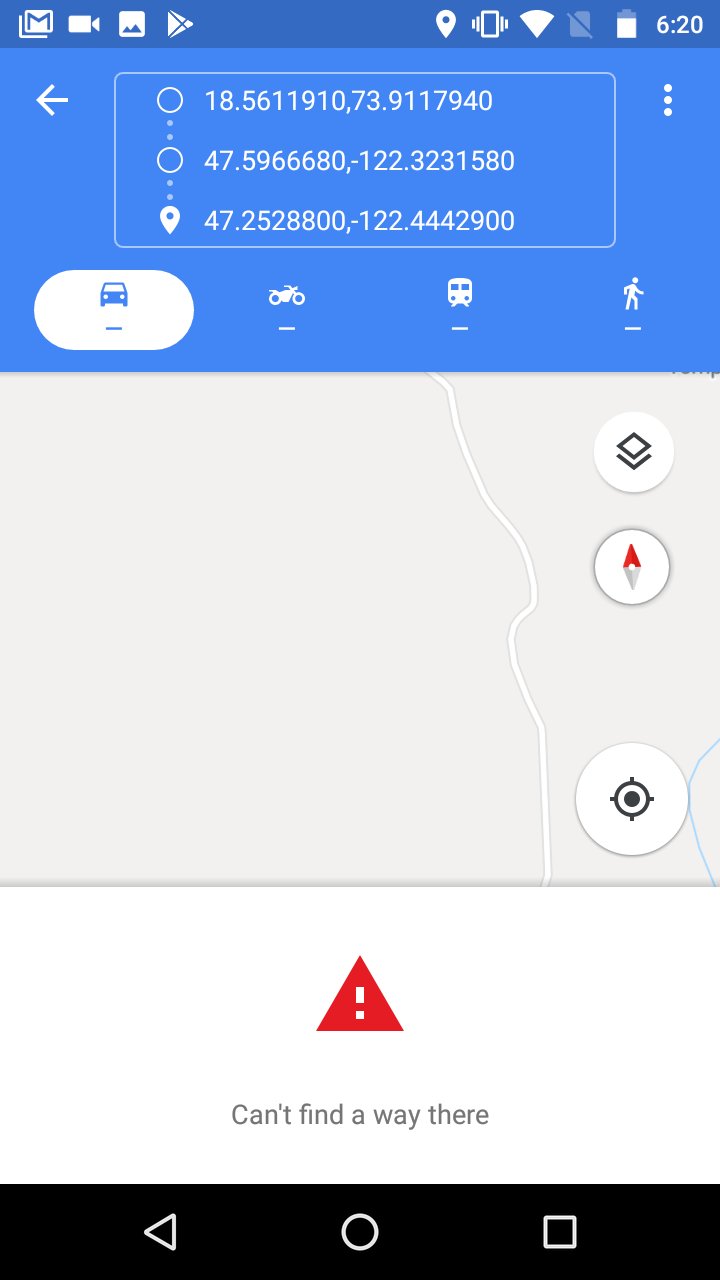This screenshot has height=1280, width=720.
Task: Go back using the arrow icon
Action: 52,100
